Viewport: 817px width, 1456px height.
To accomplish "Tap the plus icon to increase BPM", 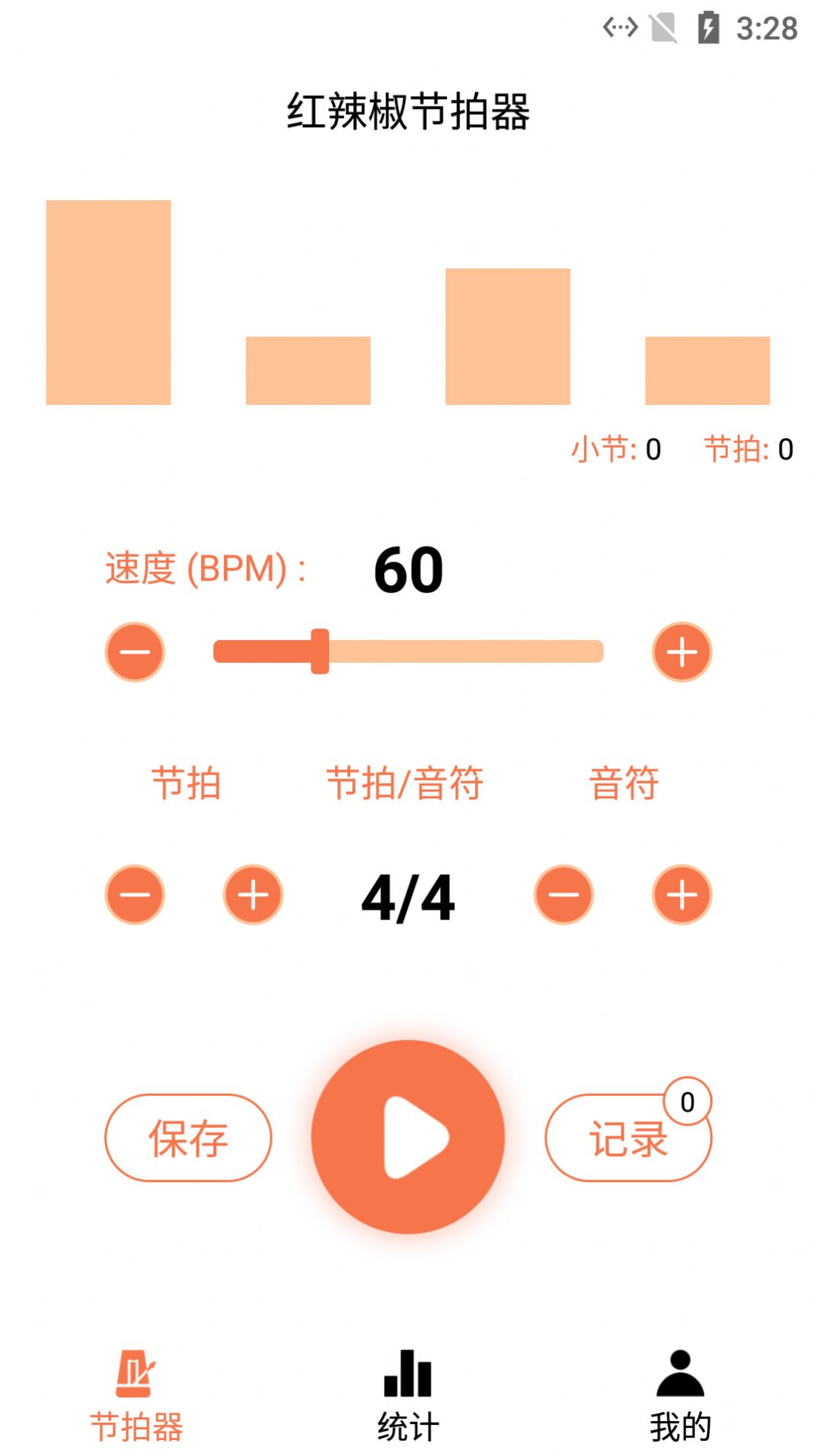I will 681,652.
